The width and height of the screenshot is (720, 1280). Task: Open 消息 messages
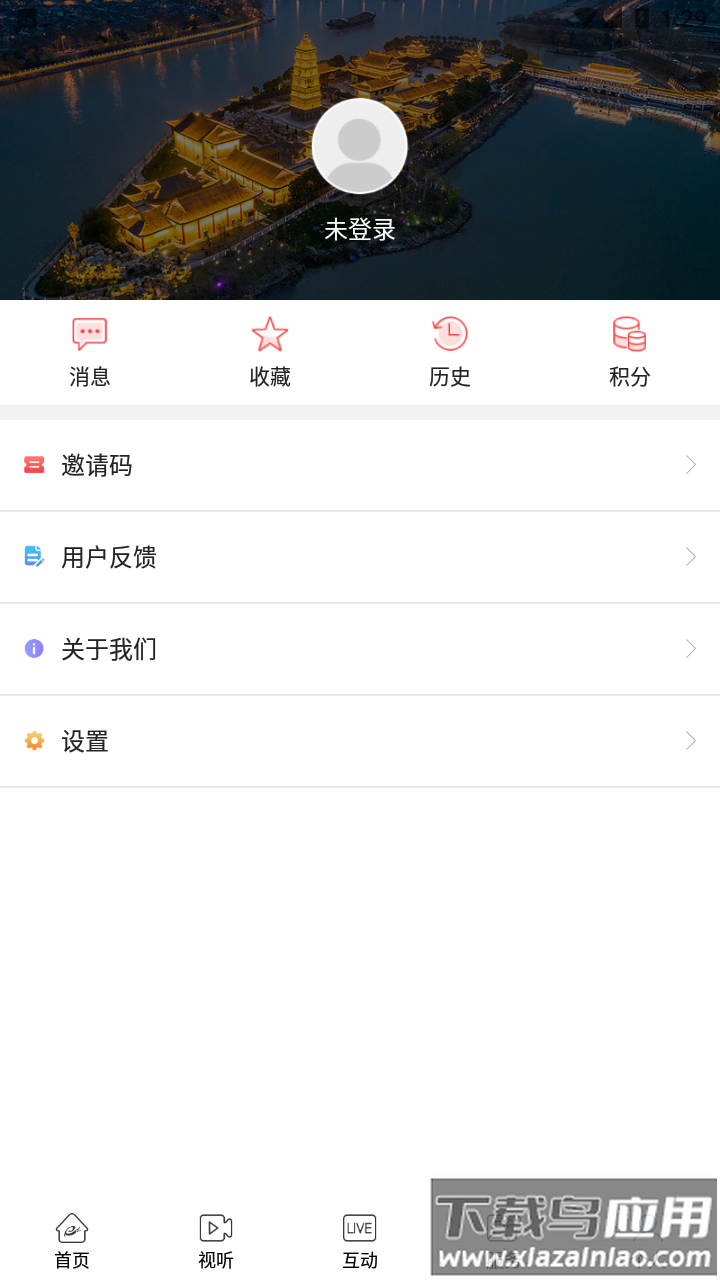click(x=90, y=352)
